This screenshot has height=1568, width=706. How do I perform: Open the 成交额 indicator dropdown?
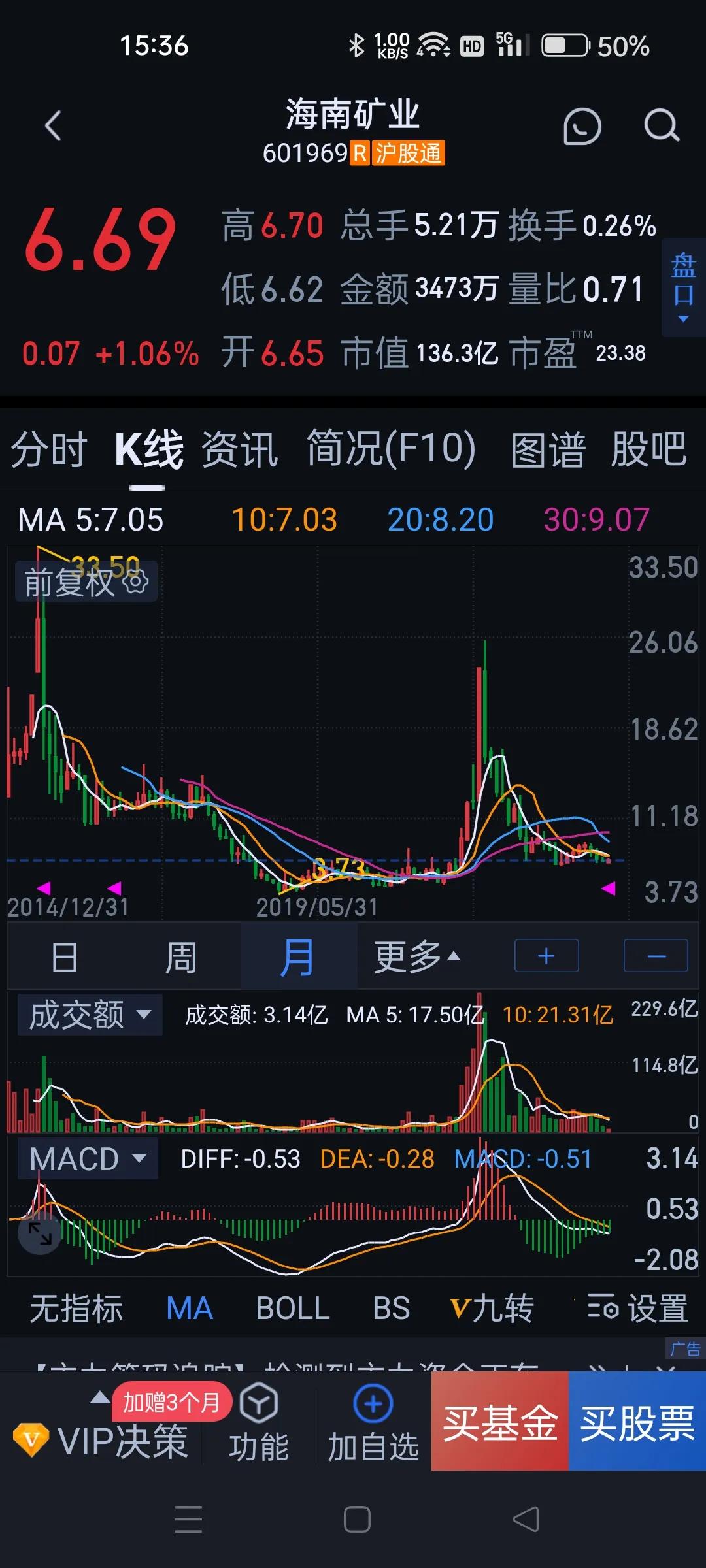click(89, 1014)
